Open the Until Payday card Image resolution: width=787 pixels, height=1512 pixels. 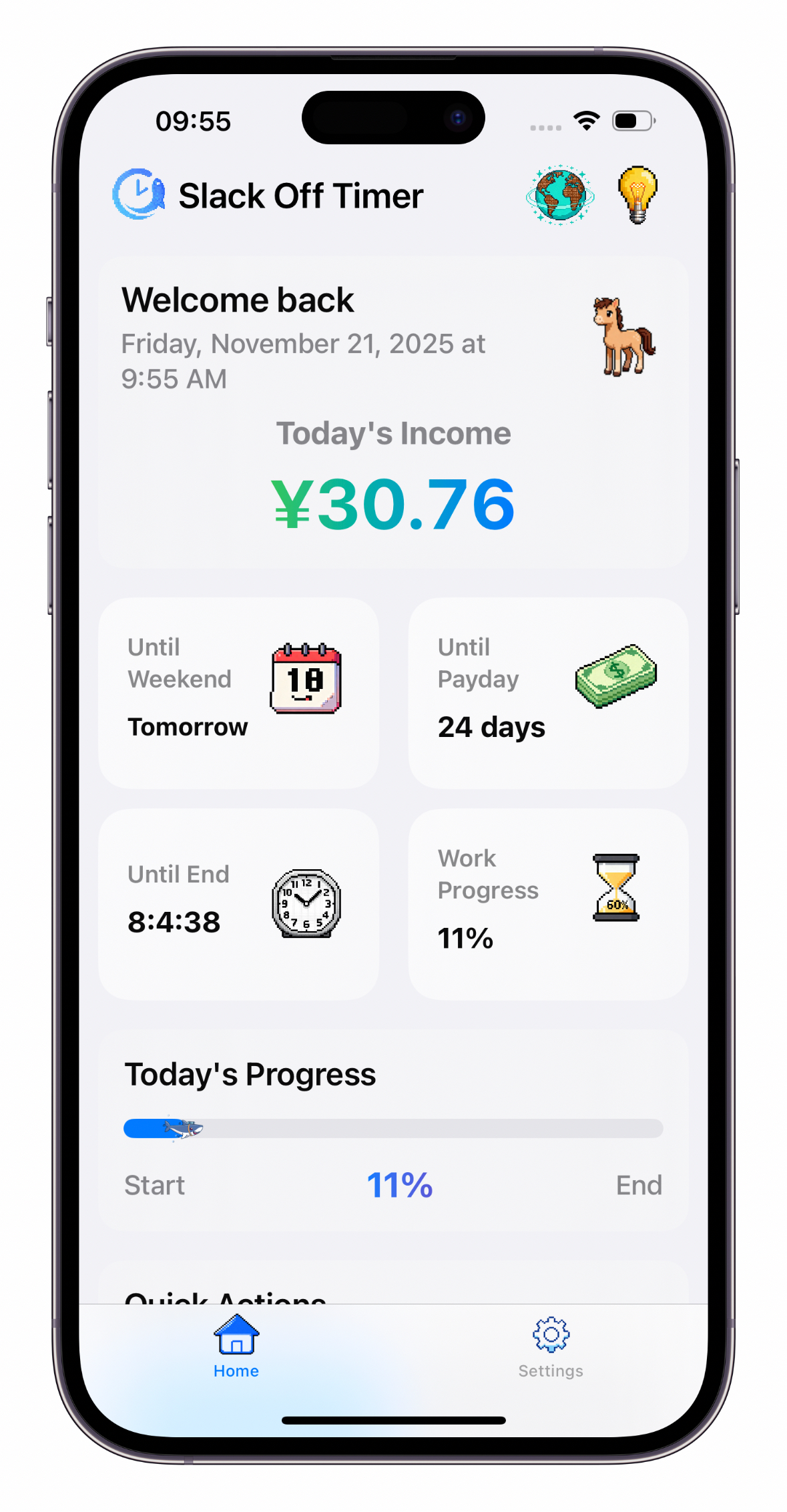[x=548, y=693]
